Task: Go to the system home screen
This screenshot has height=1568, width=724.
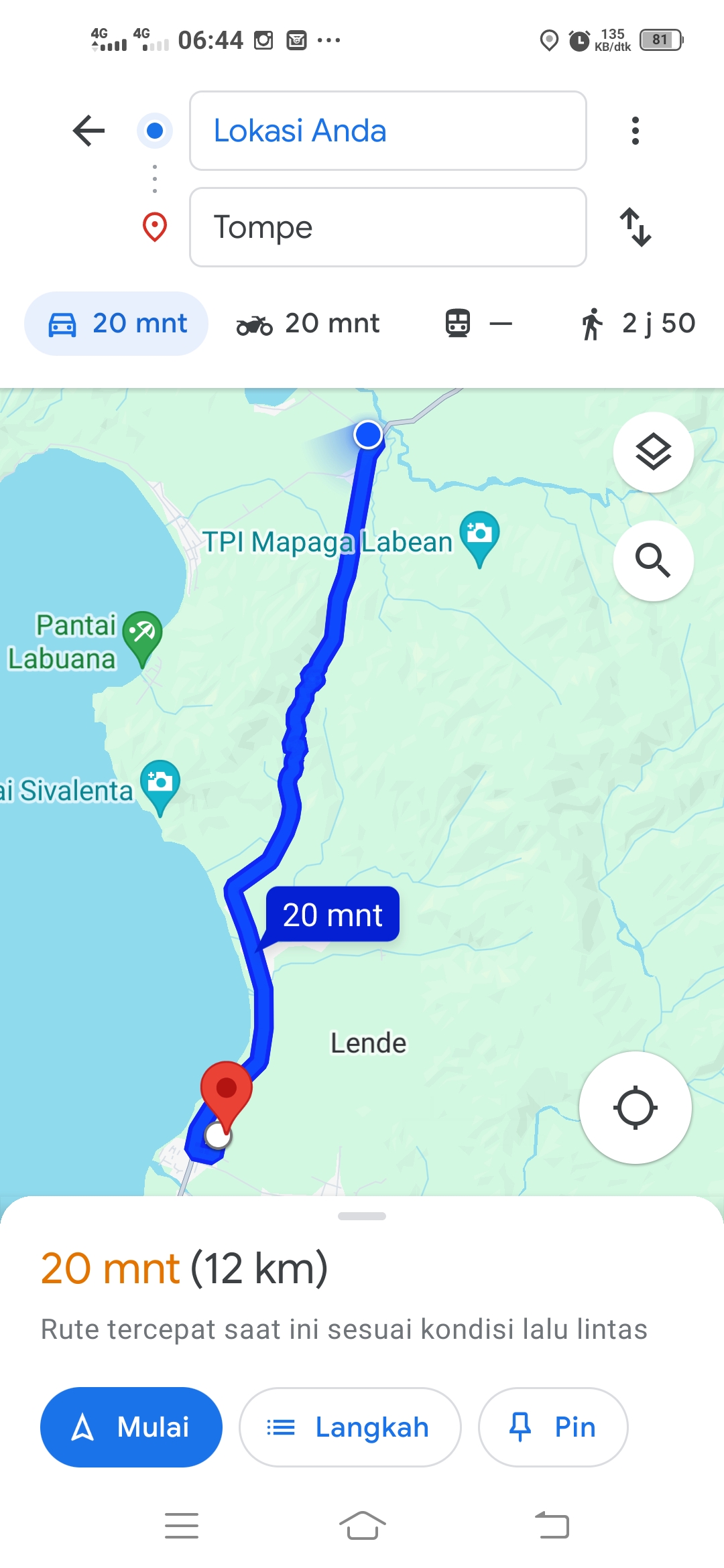Action: point(362,1526)
